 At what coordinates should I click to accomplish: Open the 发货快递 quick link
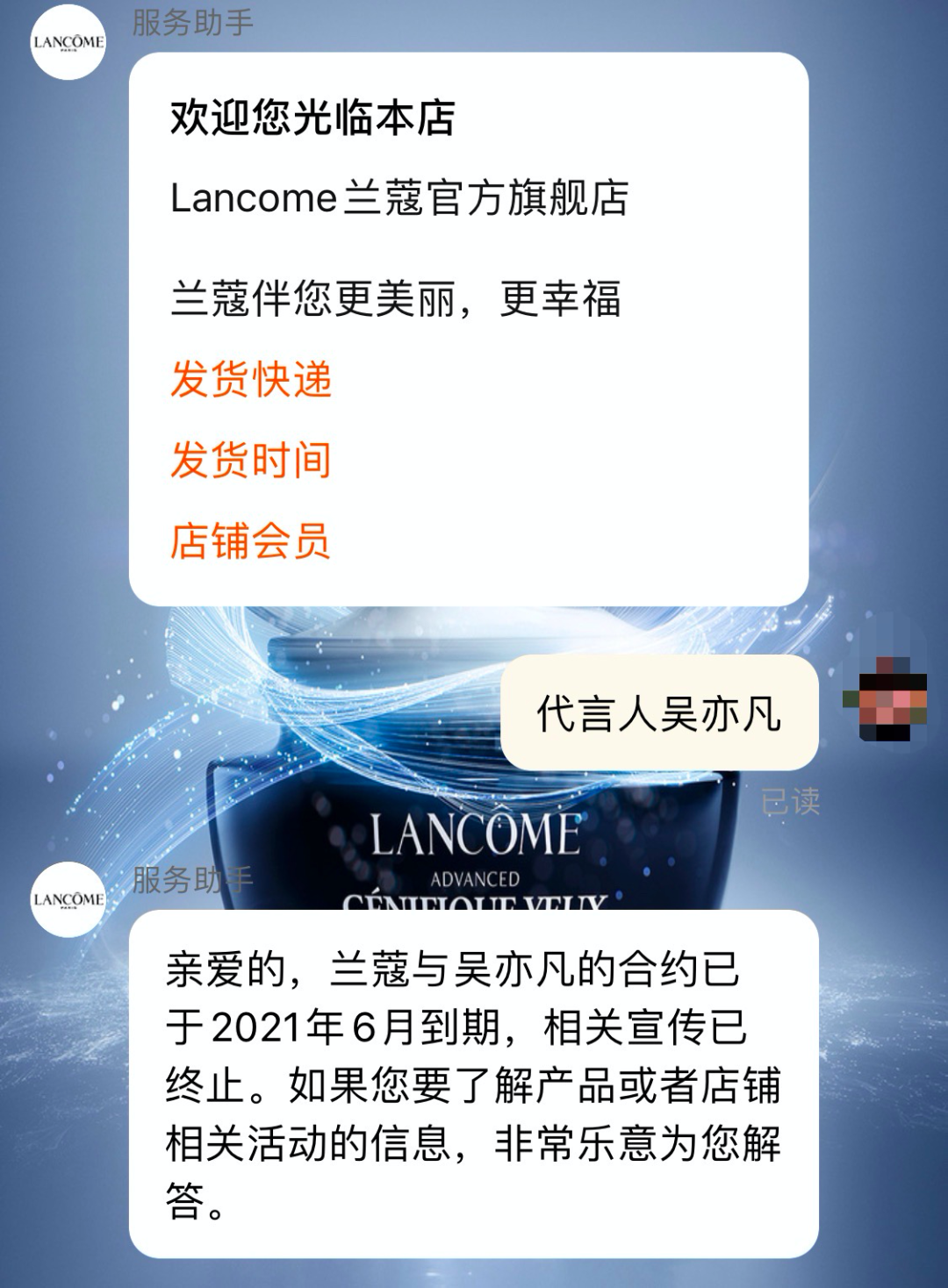[251, 380]
